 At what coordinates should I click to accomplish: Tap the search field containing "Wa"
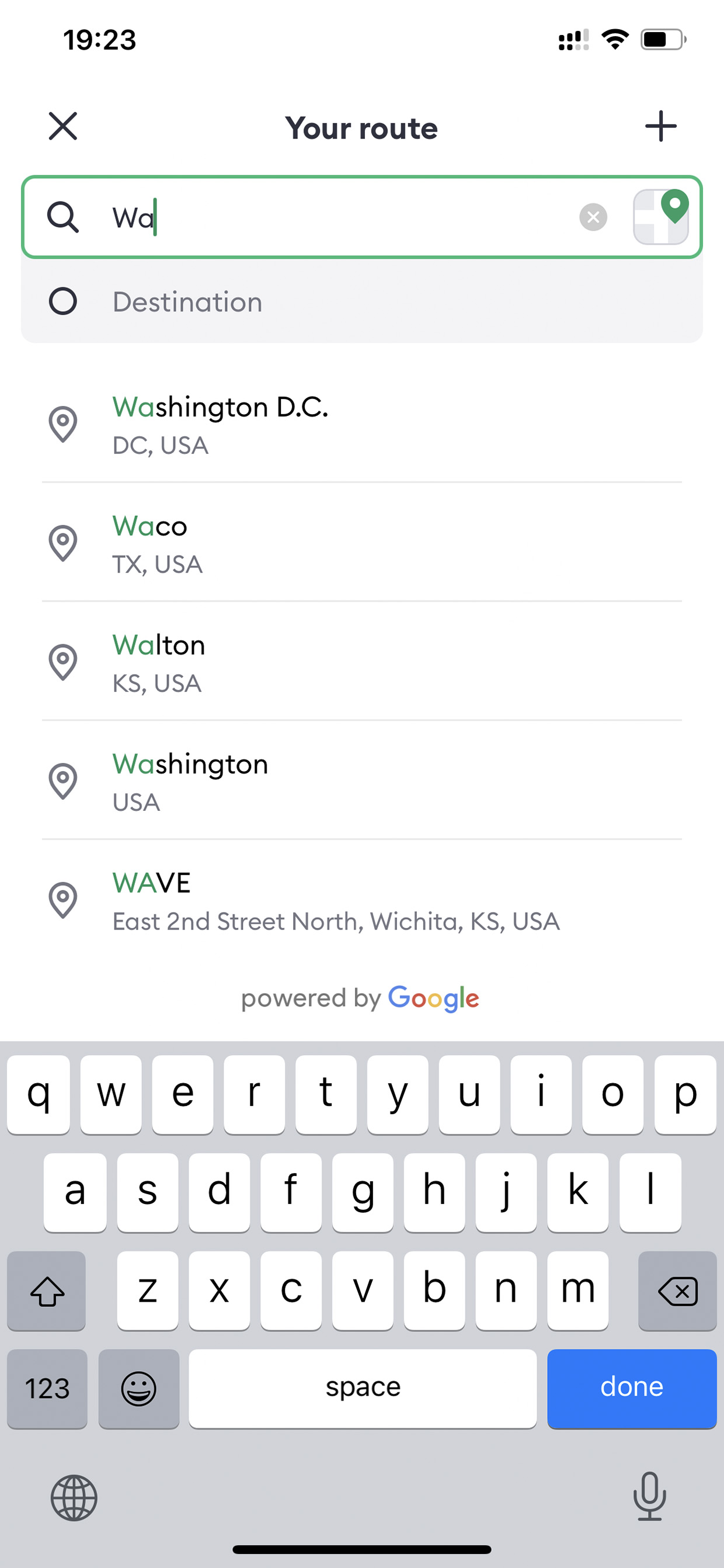342,217
